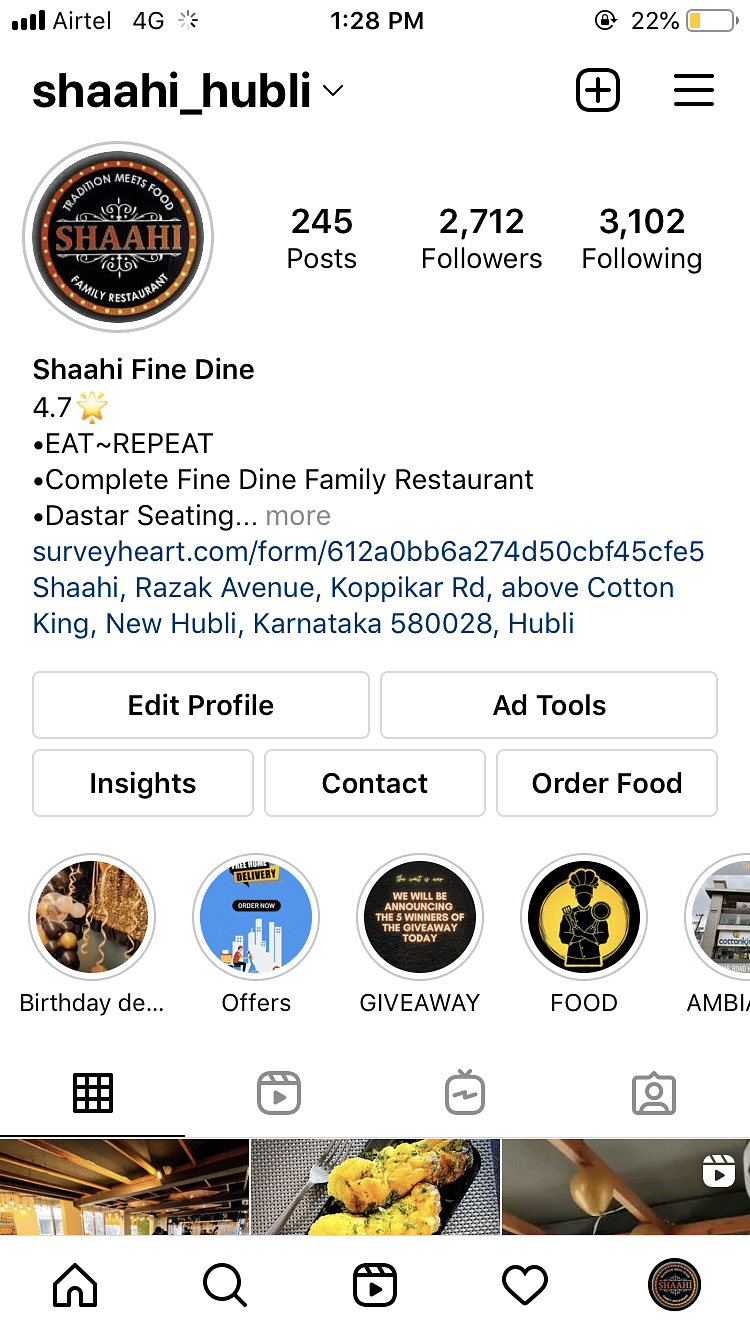Tap the Order Food button
The height and width of the screenshot is (1334, 750).
click(x=607, y=783)
